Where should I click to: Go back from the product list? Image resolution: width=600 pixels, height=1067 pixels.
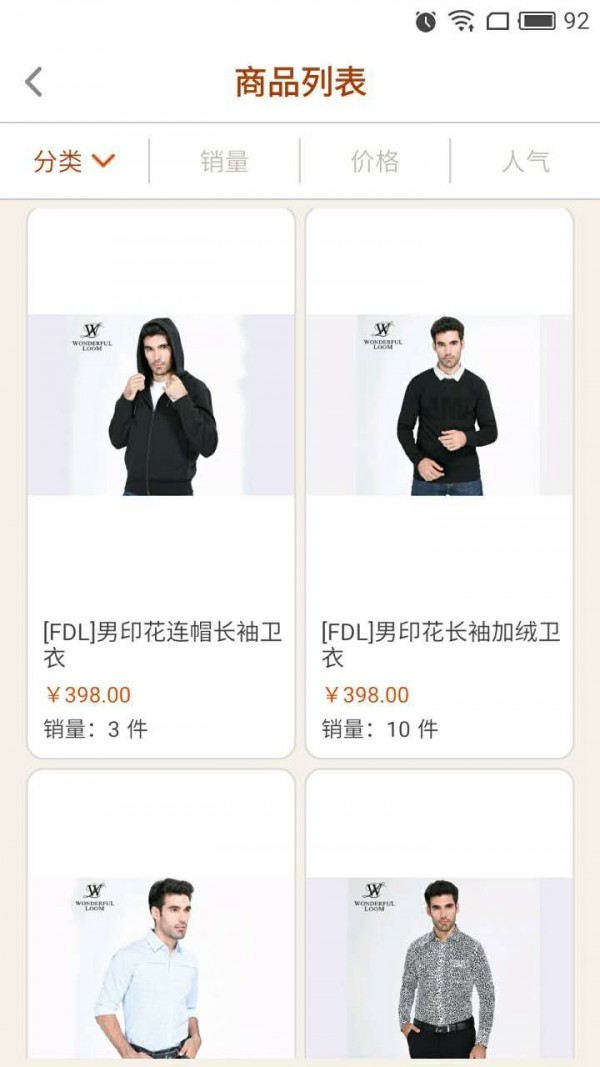tap(34, 82)
